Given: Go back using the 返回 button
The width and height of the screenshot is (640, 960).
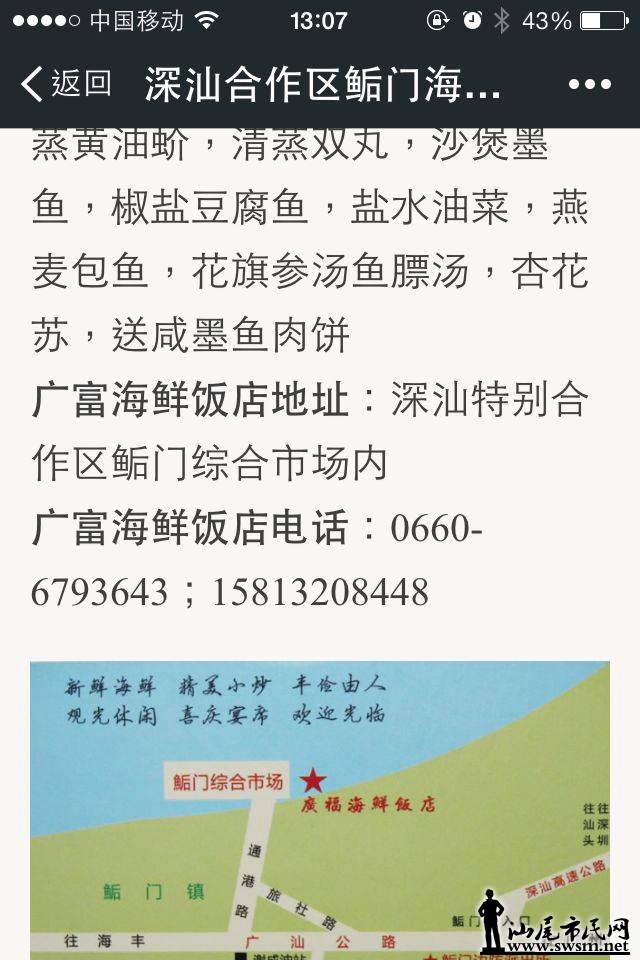Looking at the screenshot, I should 66,84.
